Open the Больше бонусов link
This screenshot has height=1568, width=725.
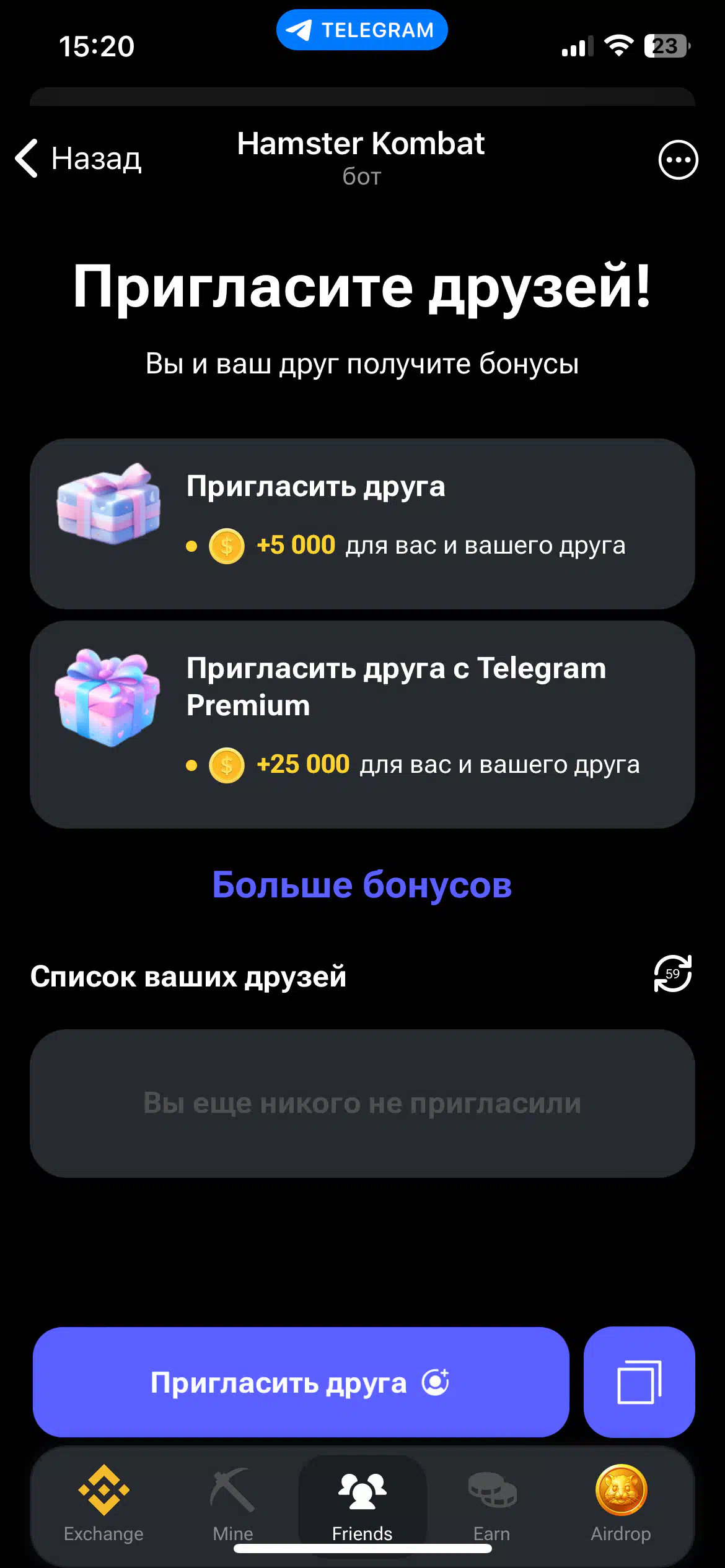(362, 884)
